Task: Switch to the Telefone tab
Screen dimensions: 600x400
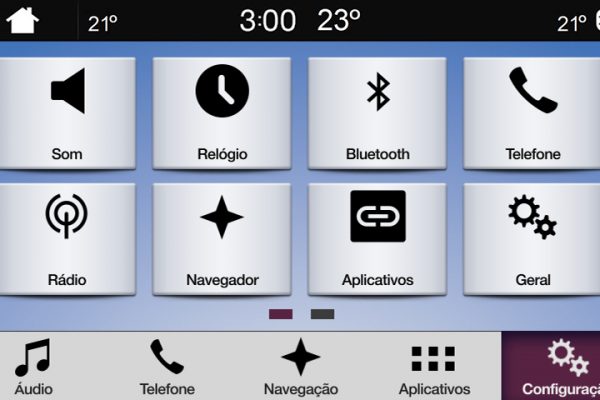Action: [167, 367]
